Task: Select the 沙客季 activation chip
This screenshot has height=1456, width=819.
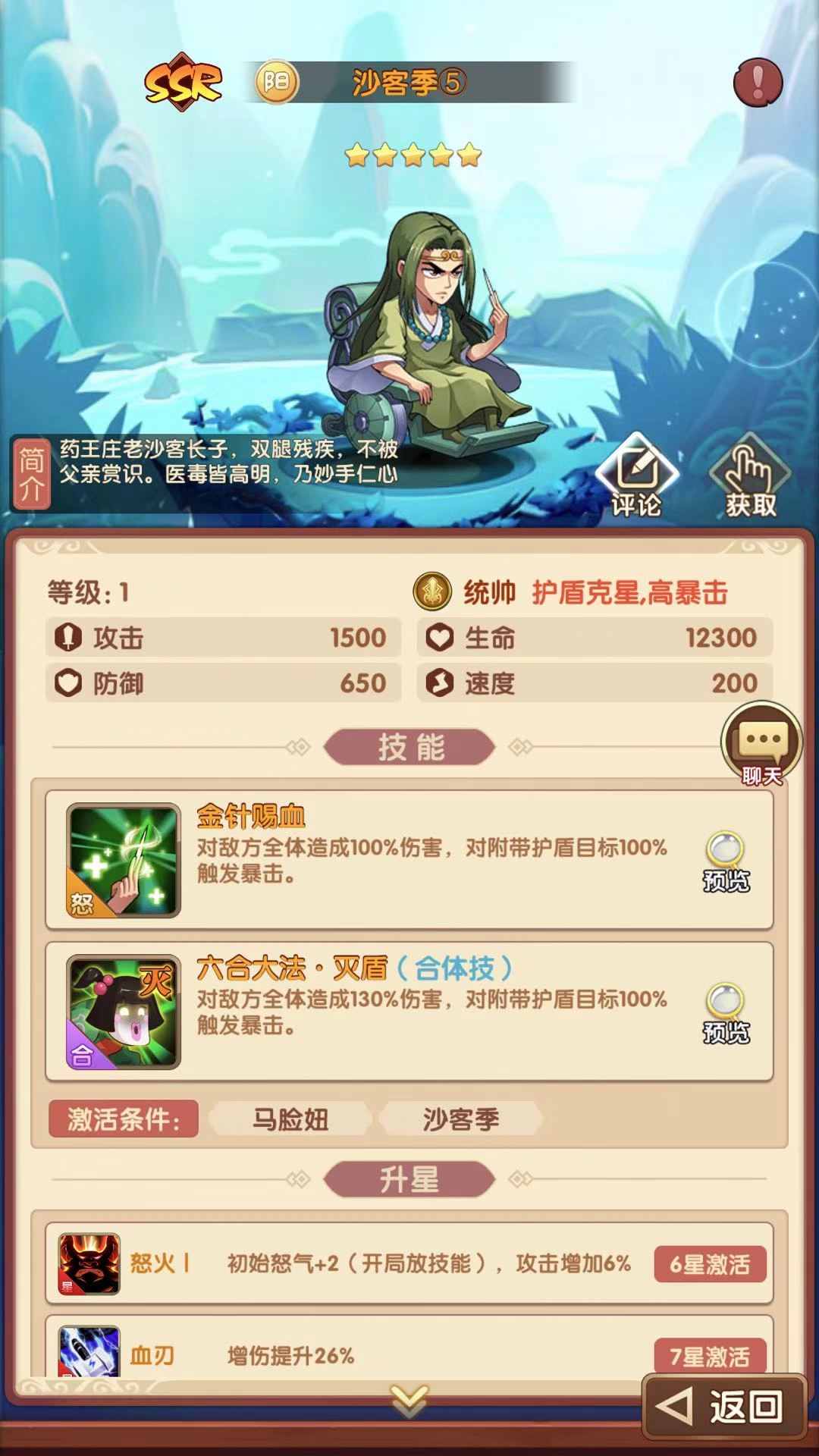Action: (x=461, y=1119)
